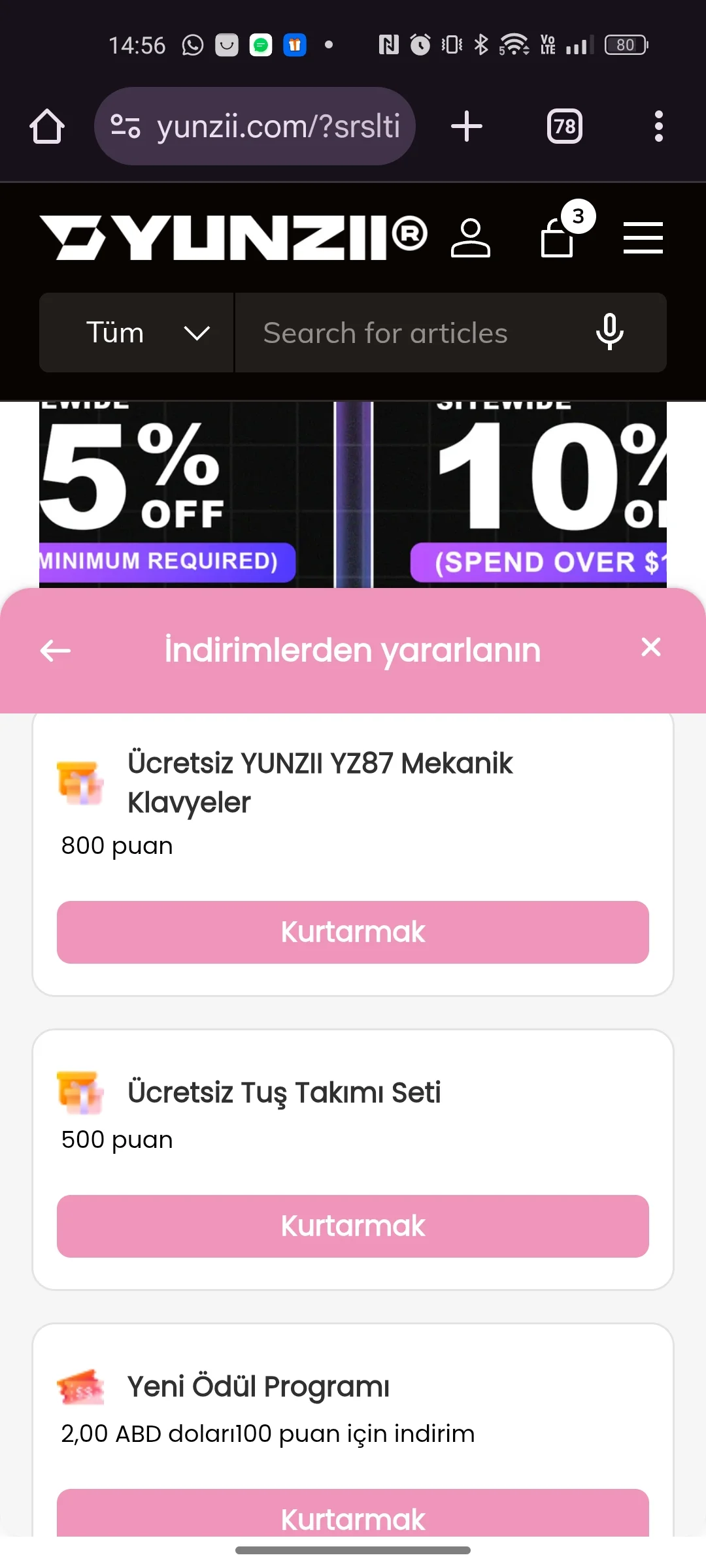Open the browser overflow menu
706x1568 pixels.
tap(658, 126)
